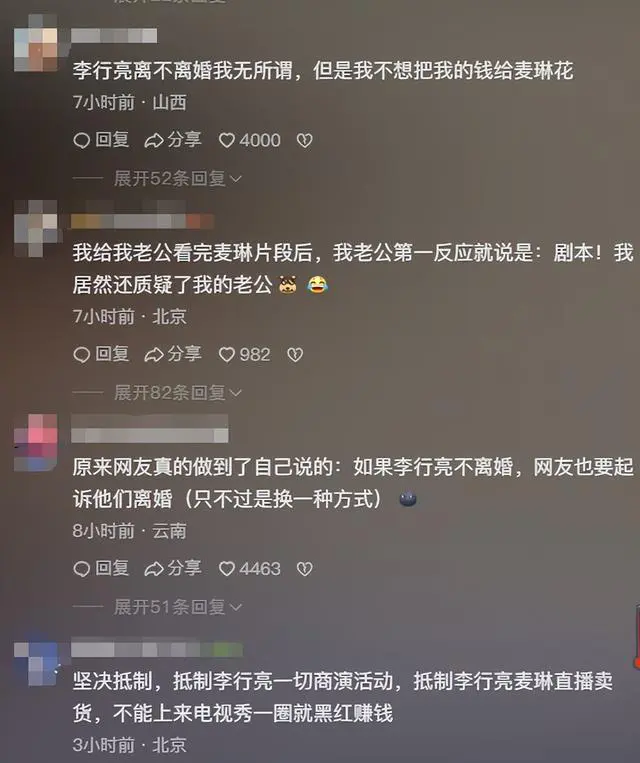Dislike the comment with 4463 likes
This screenshot has height=763, width=640.
[x=305, y=568]
